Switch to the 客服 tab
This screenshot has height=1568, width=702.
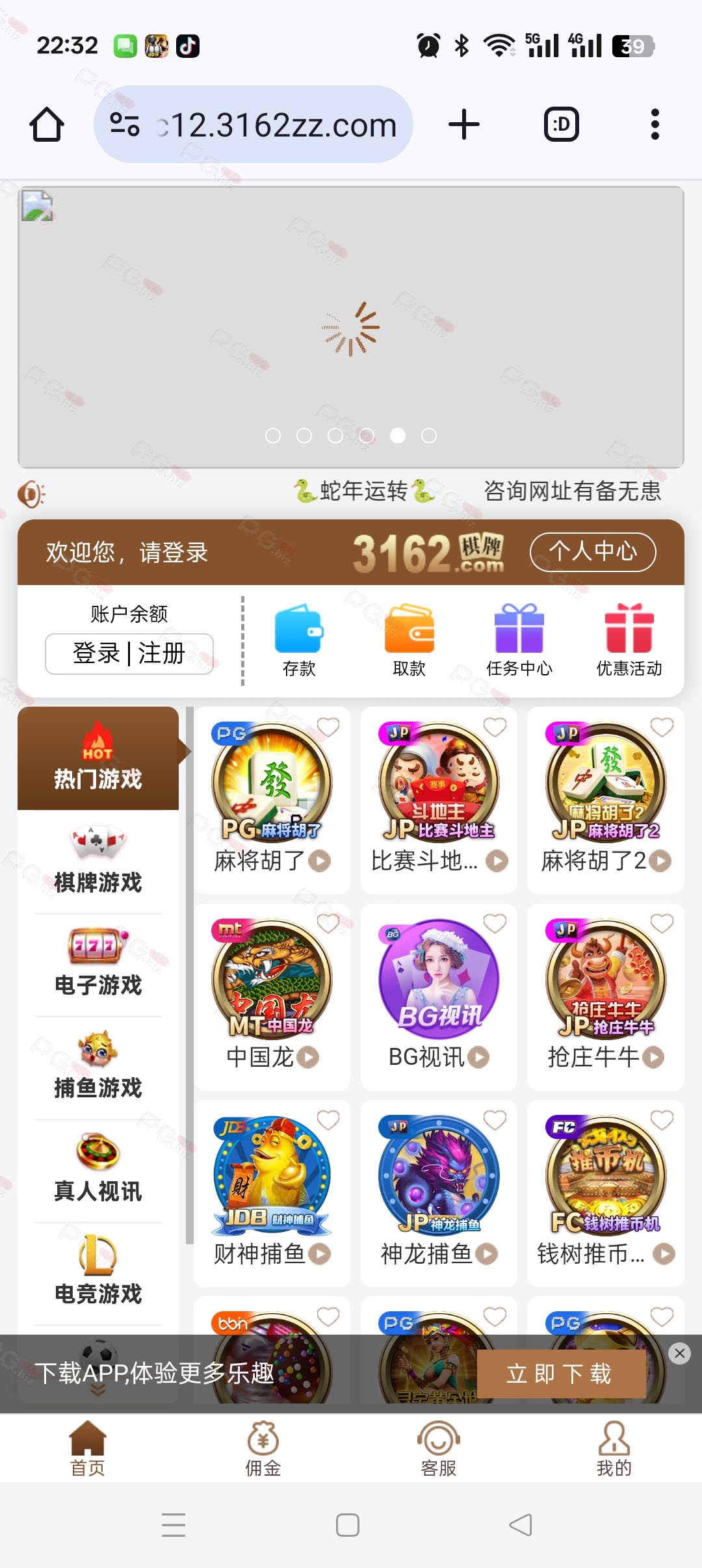[x=439, y=1448]
